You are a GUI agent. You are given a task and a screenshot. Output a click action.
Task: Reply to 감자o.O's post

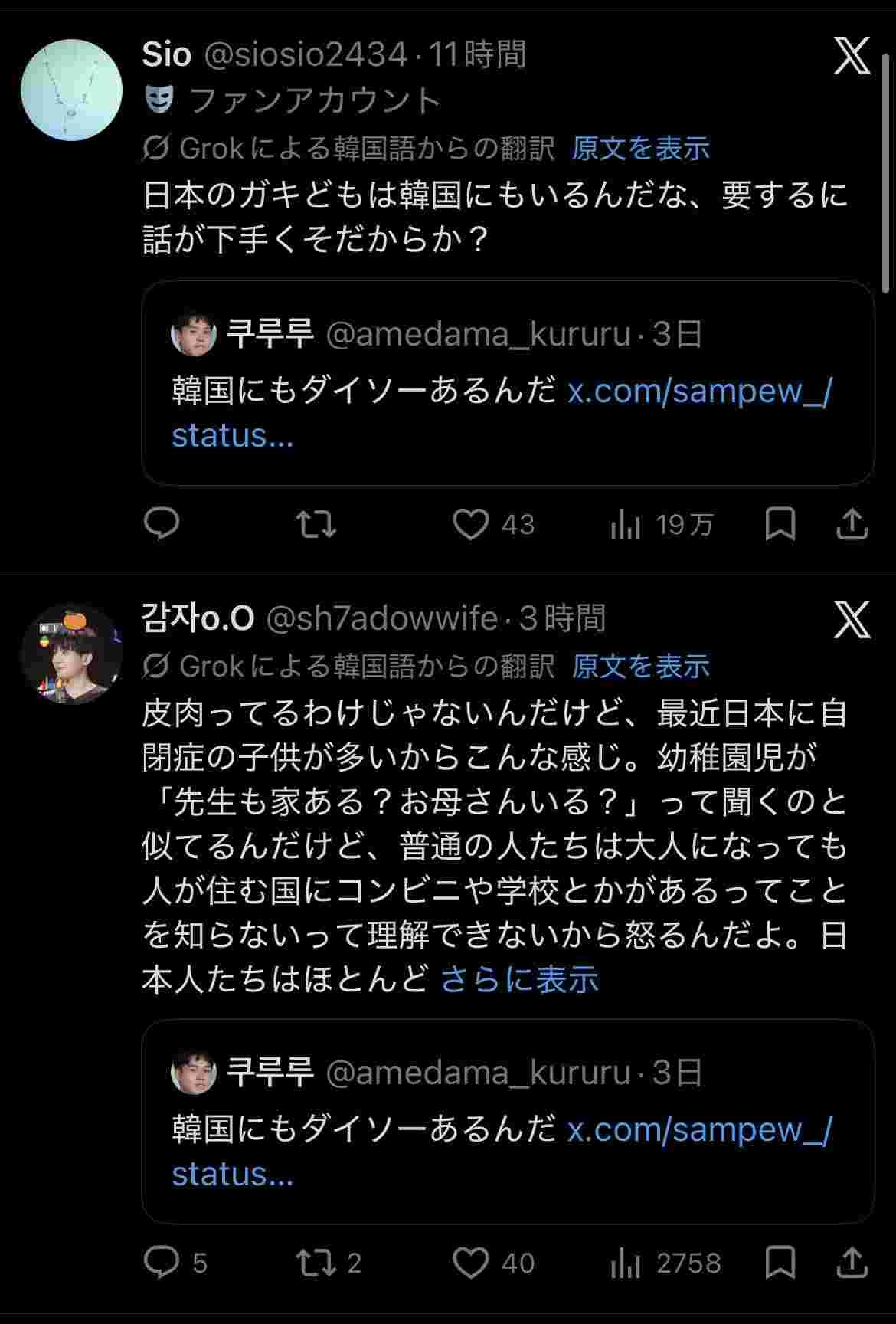point(162,1263)
